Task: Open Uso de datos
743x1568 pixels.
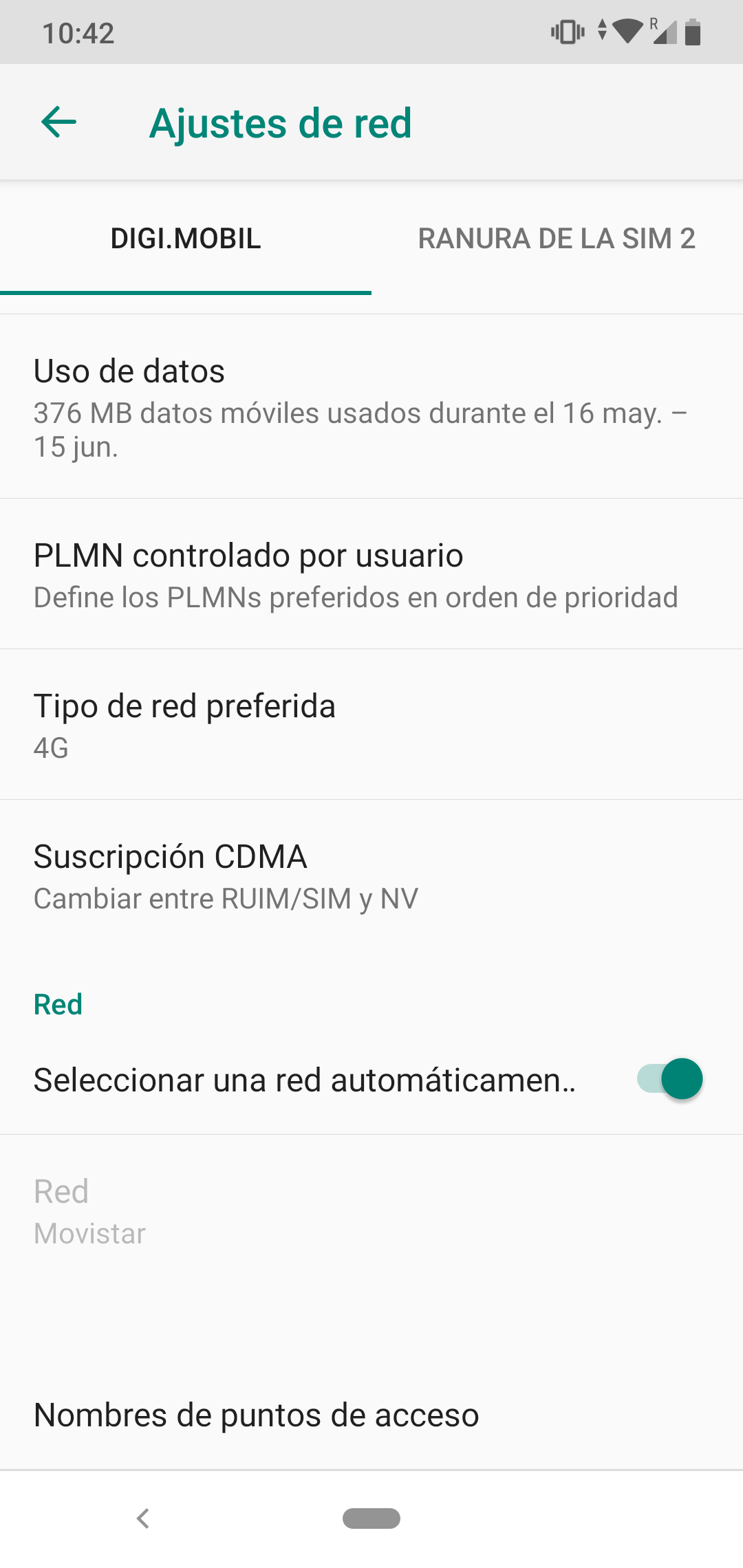Action: coord(371,407)
